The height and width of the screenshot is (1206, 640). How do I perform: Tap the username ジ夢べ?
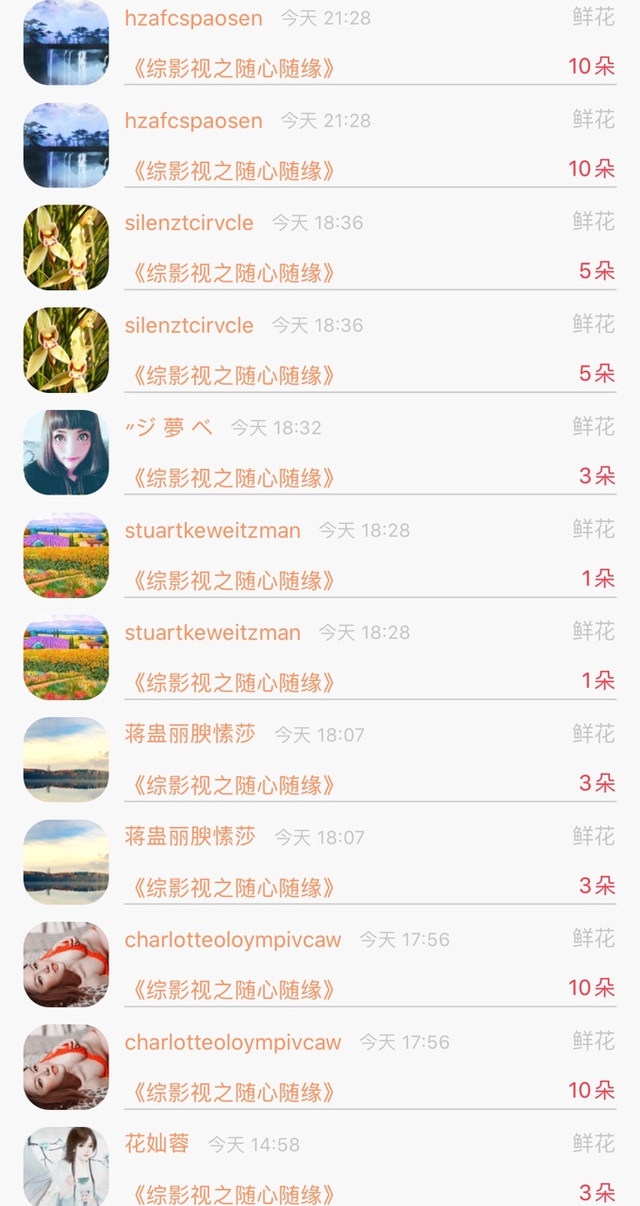pos(169,428)
